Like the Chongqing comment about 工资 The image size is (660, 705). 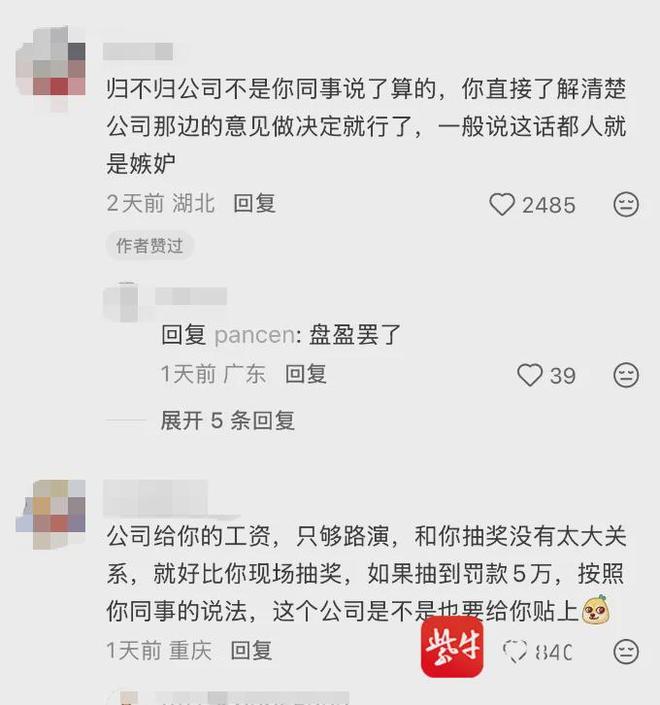[516, 652]
